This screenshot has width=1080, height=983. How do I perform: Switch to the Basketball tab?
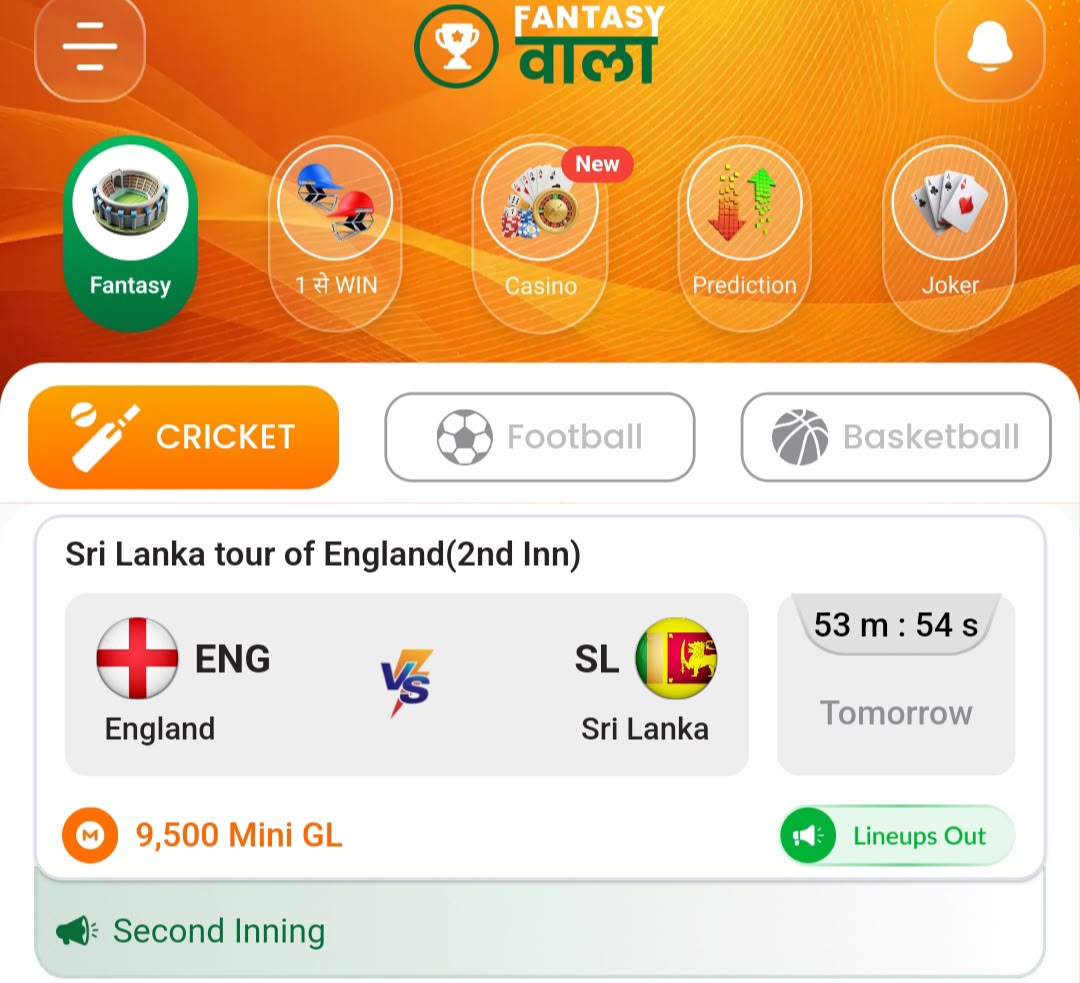pyautogui.click(x=896, y=437)
